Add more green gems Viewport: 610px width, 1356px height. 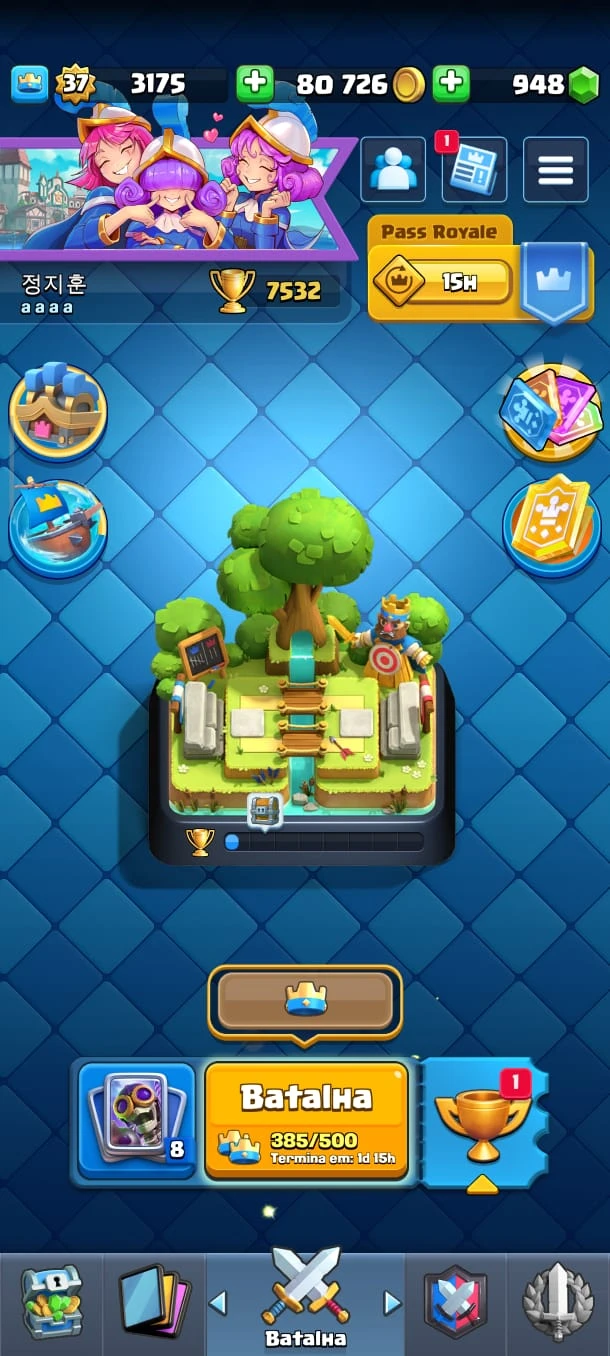[x=451, y=84]
